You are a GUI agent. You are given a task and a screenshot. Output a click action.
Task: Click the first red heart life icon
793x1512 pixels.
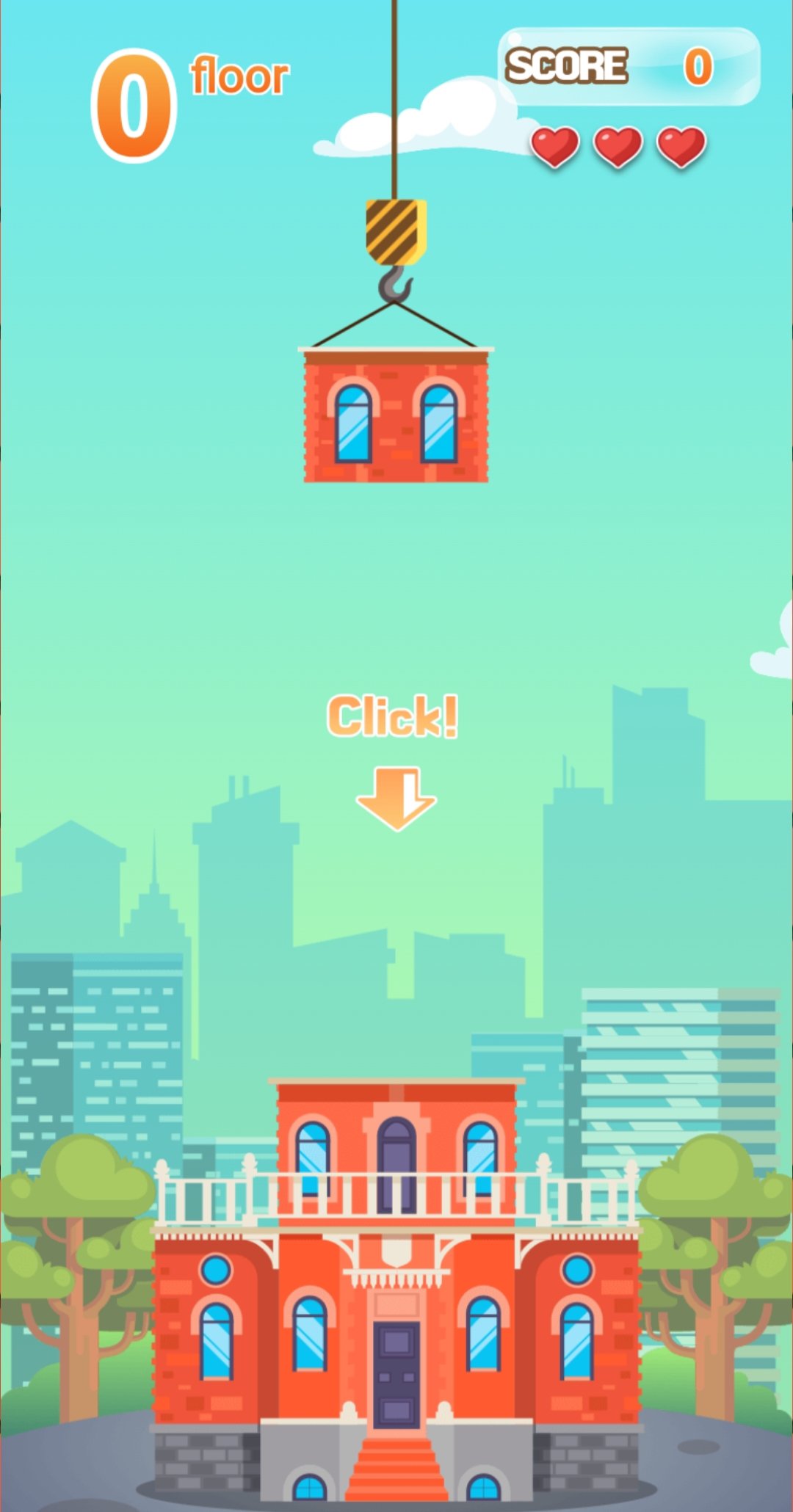tap(557, 145)
